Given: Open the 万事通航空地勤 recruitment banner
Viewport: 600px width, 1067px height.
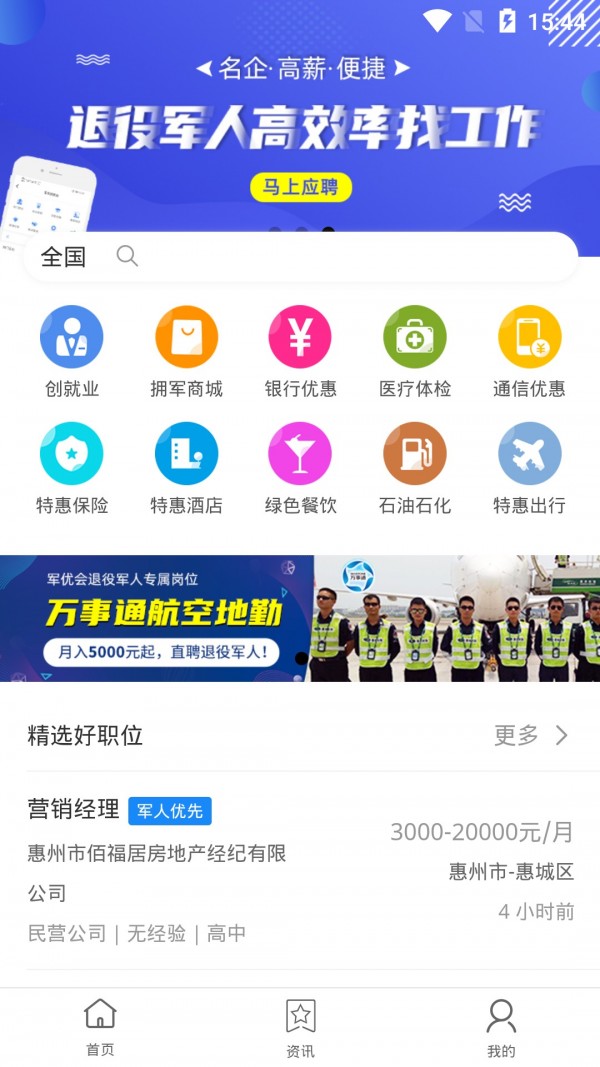Looking at the screenshot, I should click(x=300, y=618).
